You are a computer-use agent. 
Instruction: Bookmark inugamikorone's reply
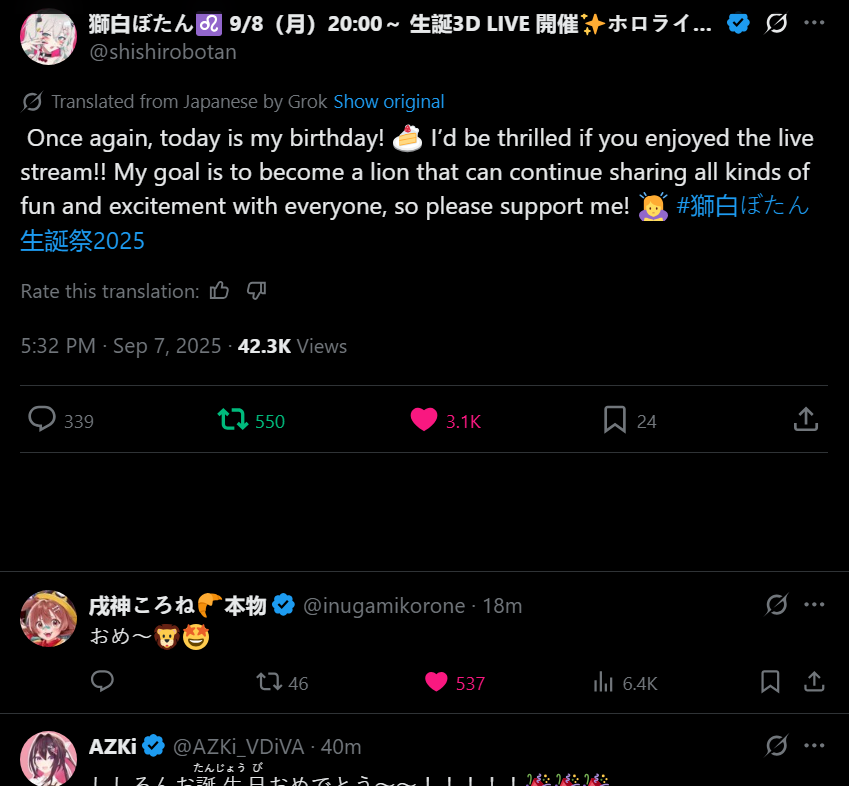pyautogui.click(x=770, y=682)
